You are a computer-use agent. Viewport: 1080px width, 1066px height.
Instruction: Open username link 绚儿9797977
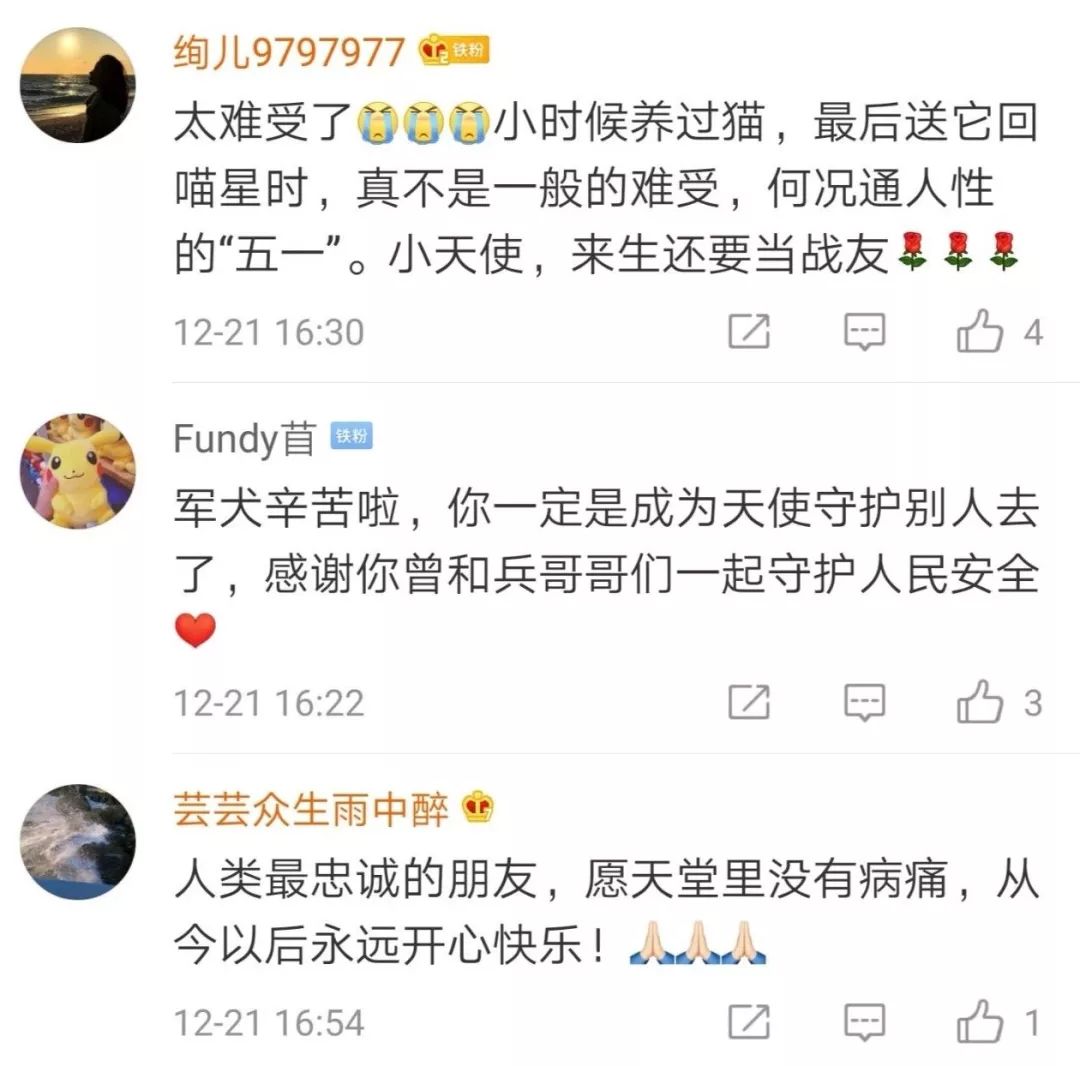(x=289, y=52)
